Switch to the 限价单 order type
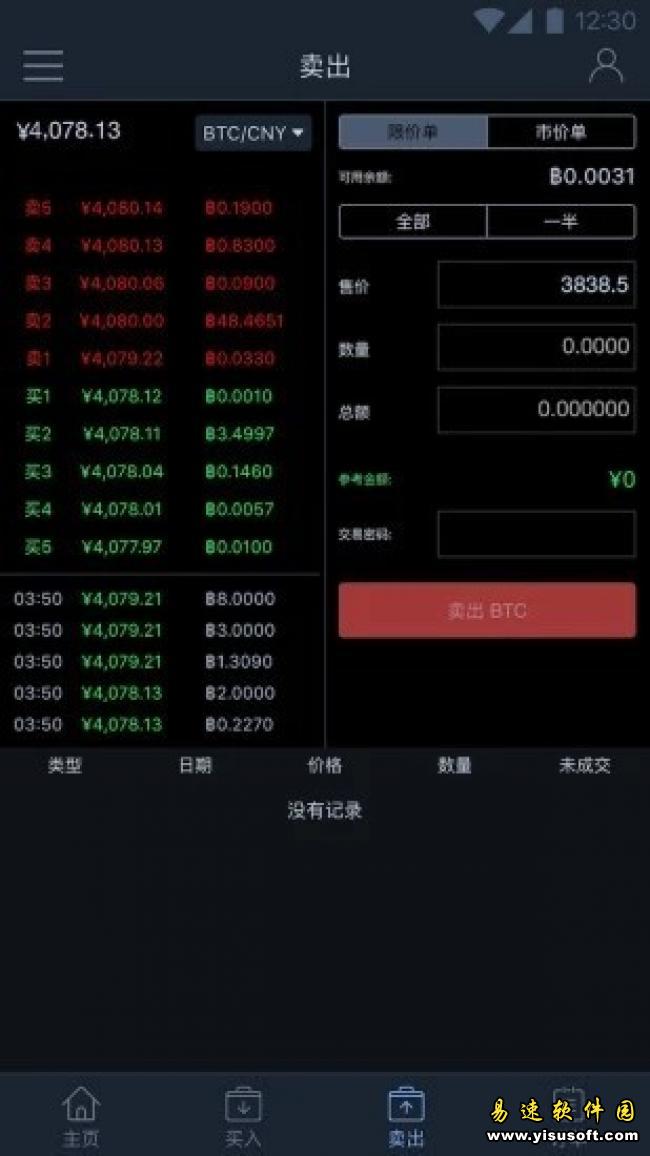This screenshot has height=1156, width=650. click(x=413, y=132)
